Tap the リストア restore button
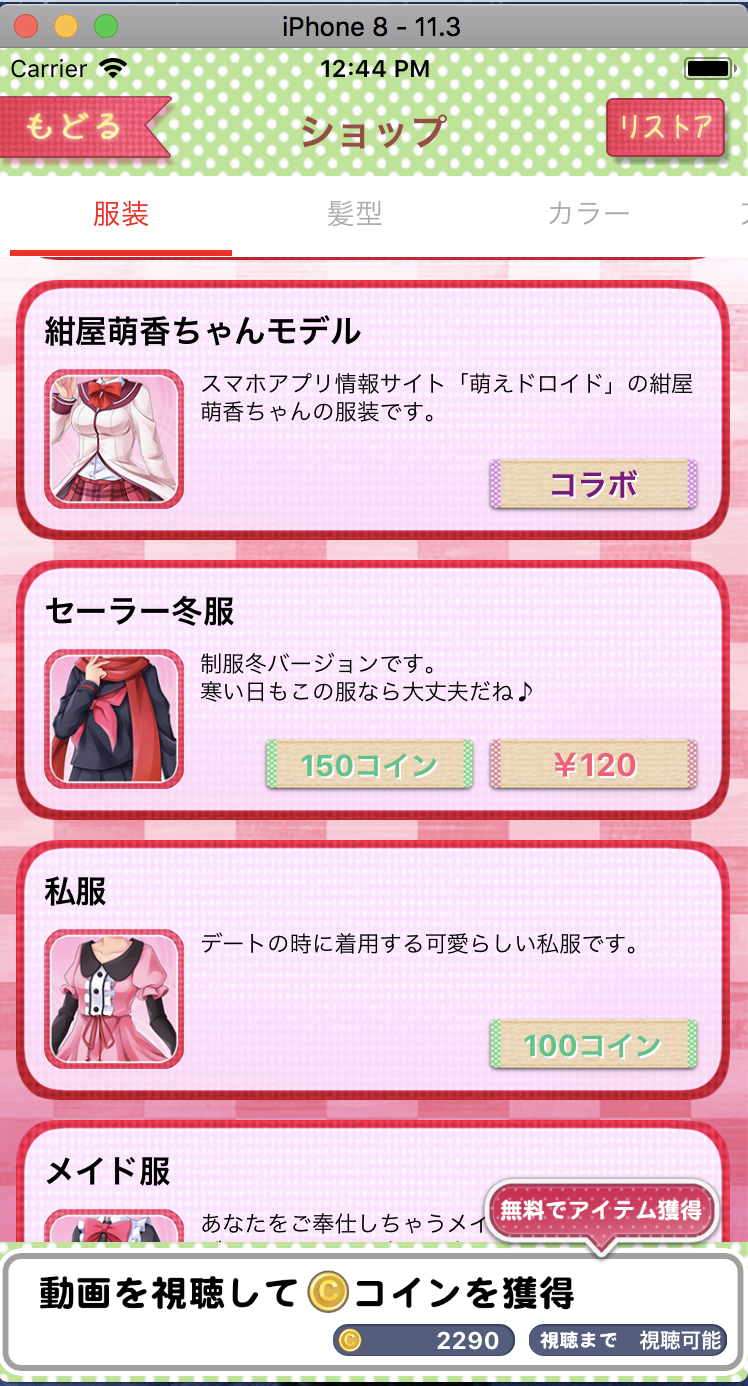Image resolution: width=748 pixels, height=1386 pixels. 665,128
